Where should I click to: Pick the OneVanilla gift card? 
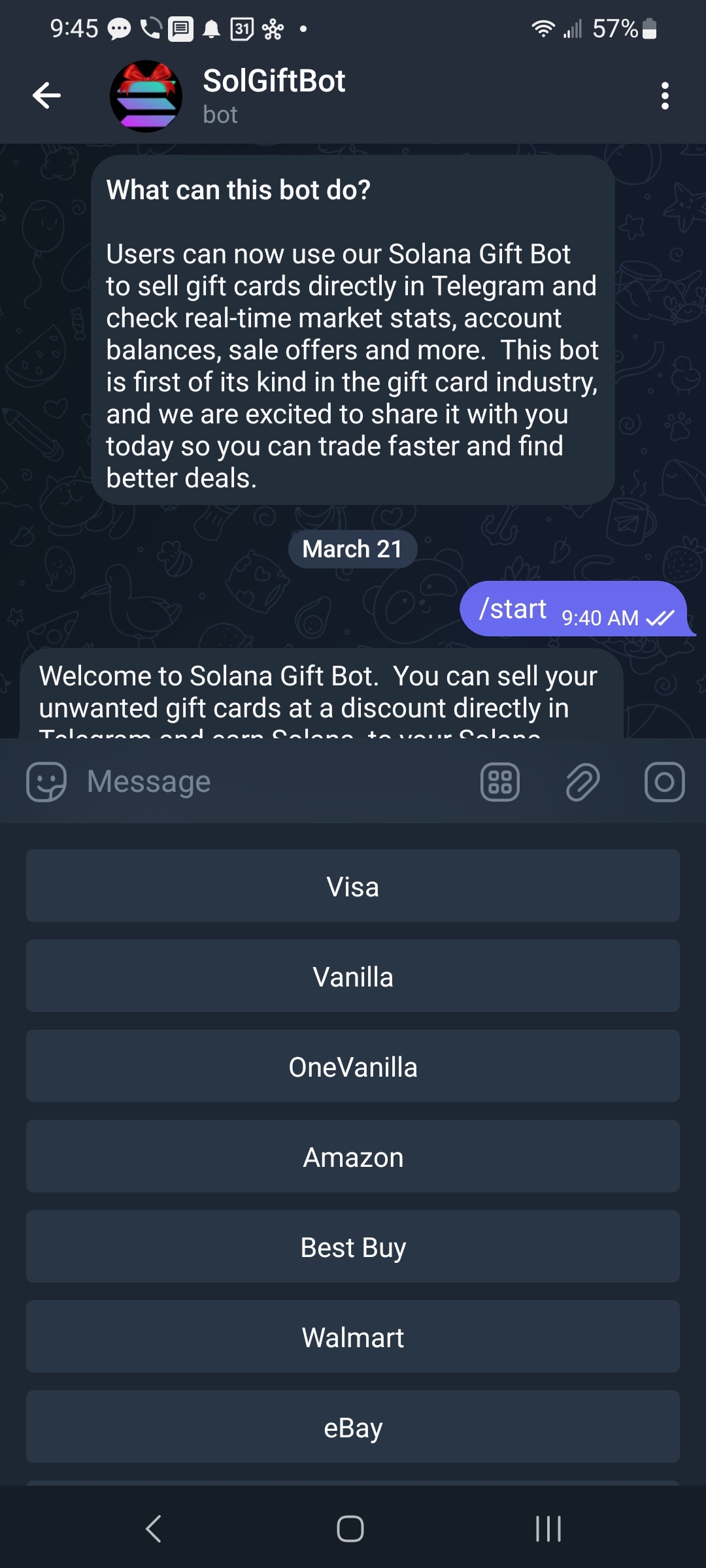(x=353, y=1067)
